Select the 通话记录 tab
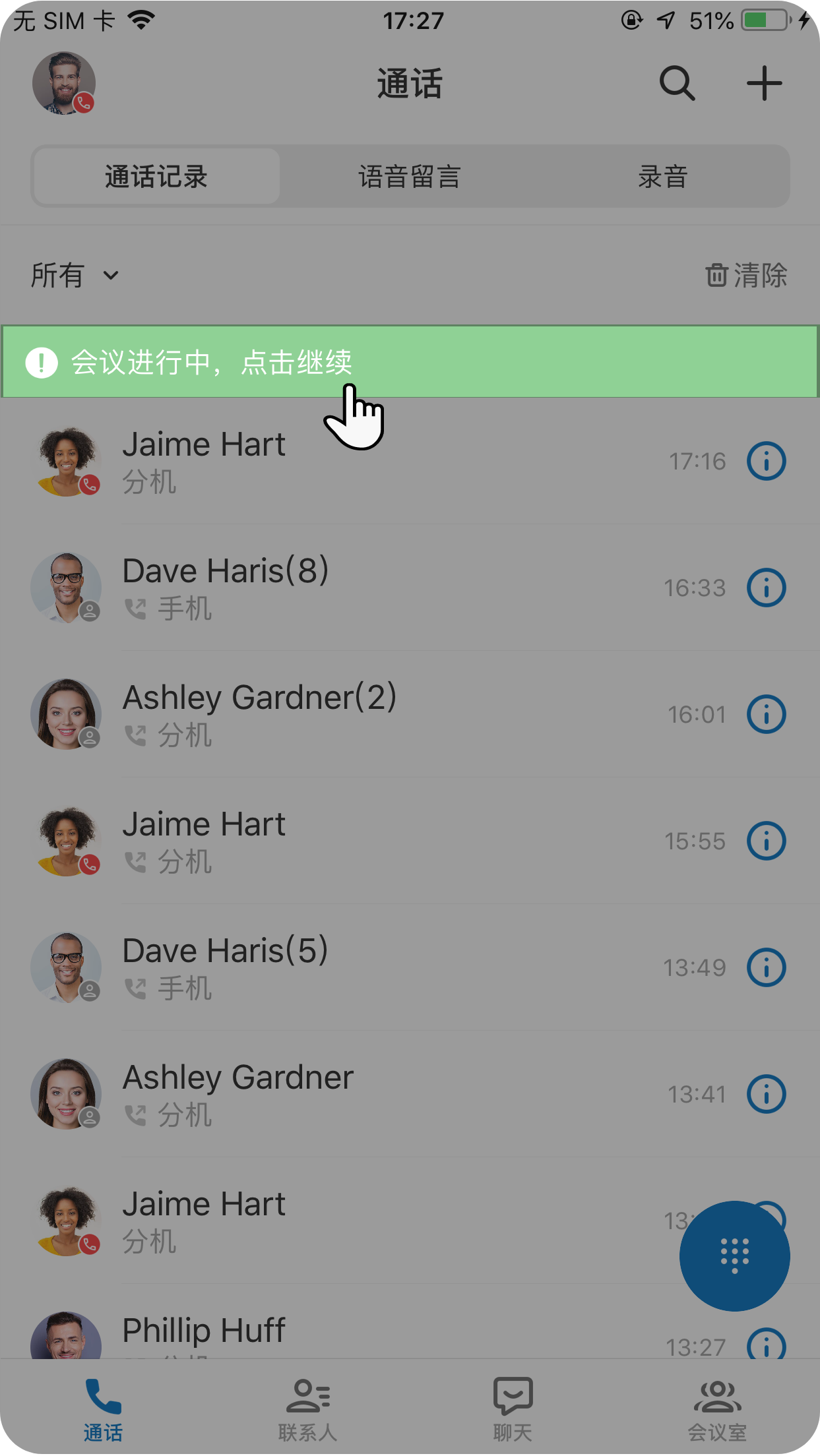 click(156, 177)
